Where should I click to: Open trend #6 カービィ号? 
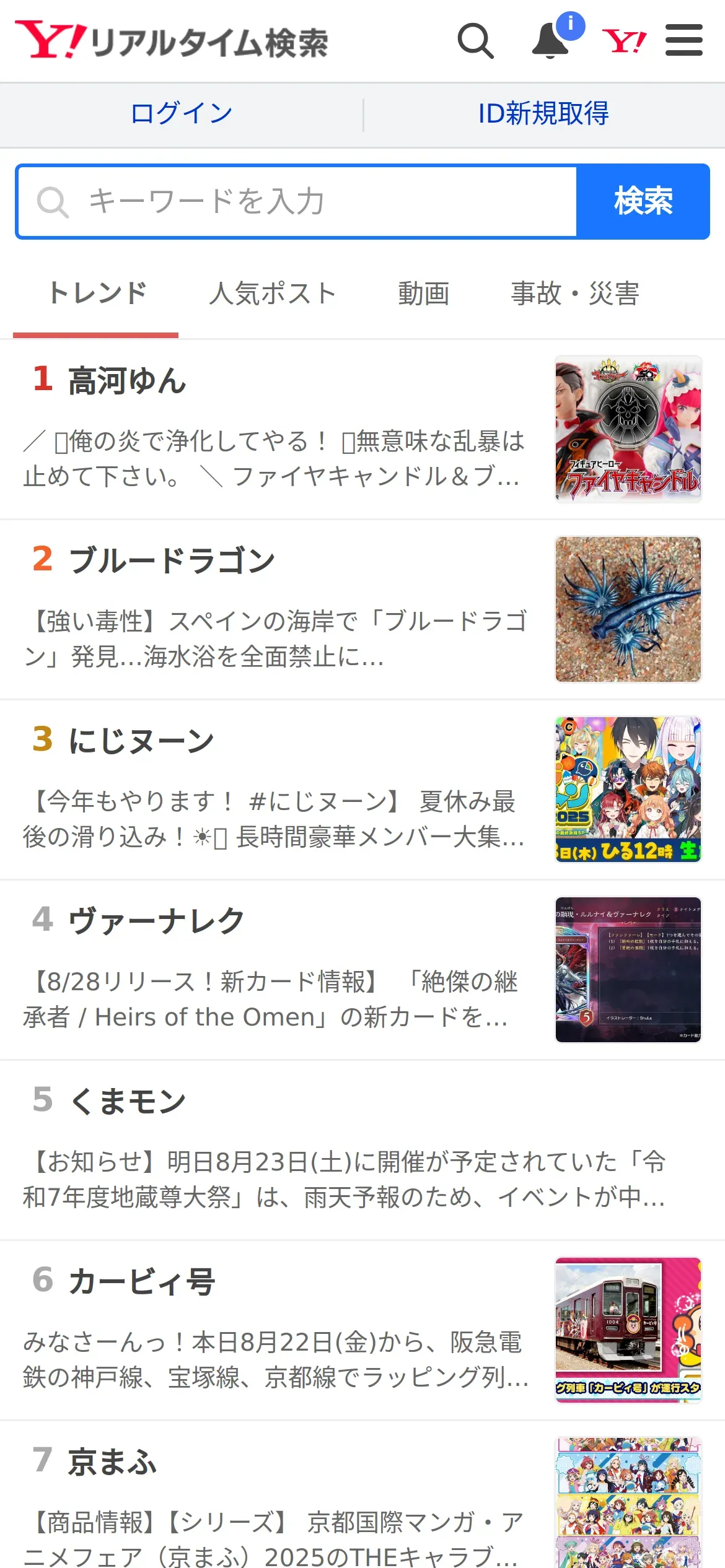(141, 1281)
